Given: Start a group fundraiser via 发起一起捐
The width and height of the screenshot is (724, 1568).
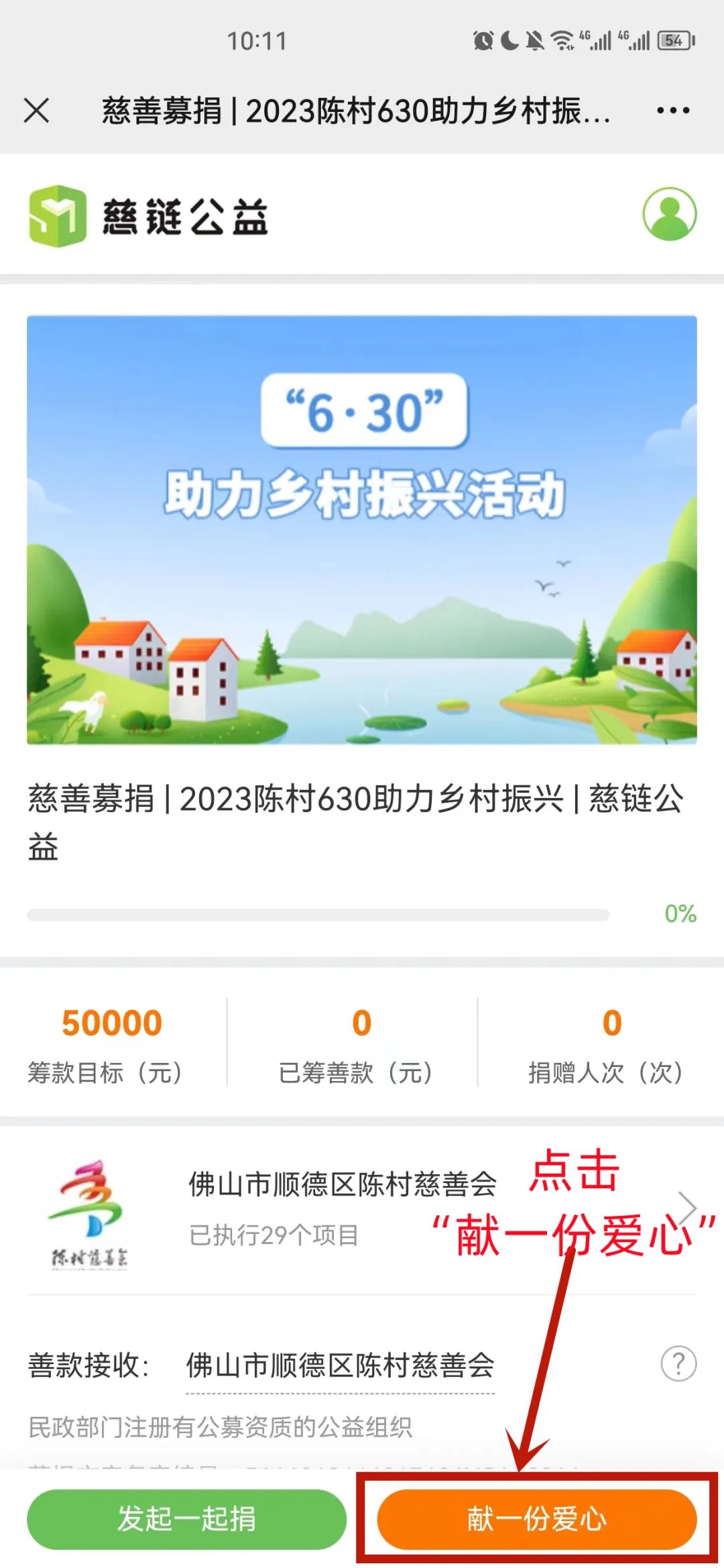Looking at the screenshot, I should [x=186, y=1519].
